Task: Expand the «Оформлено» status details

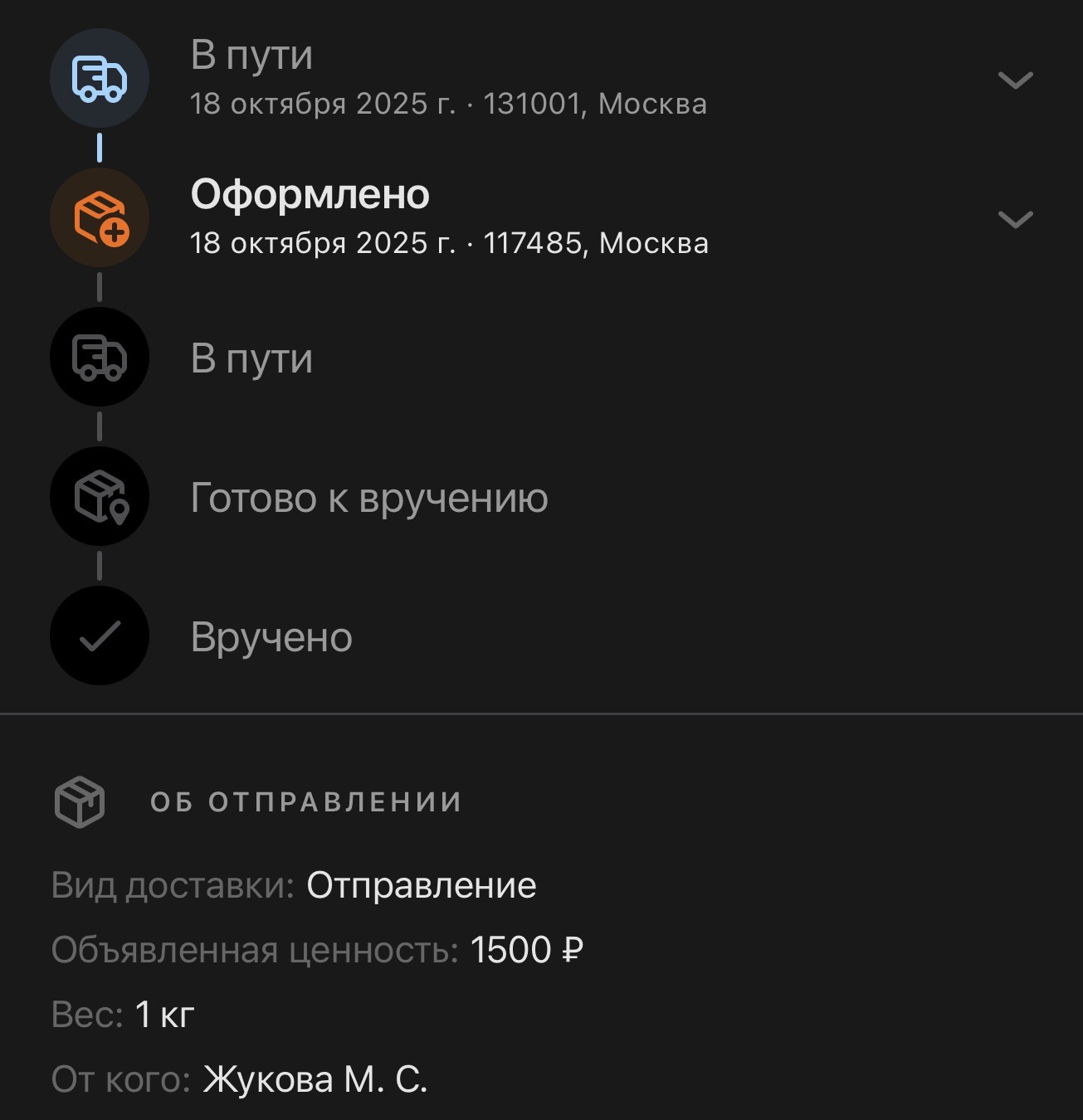Action: coord(1015,219)
